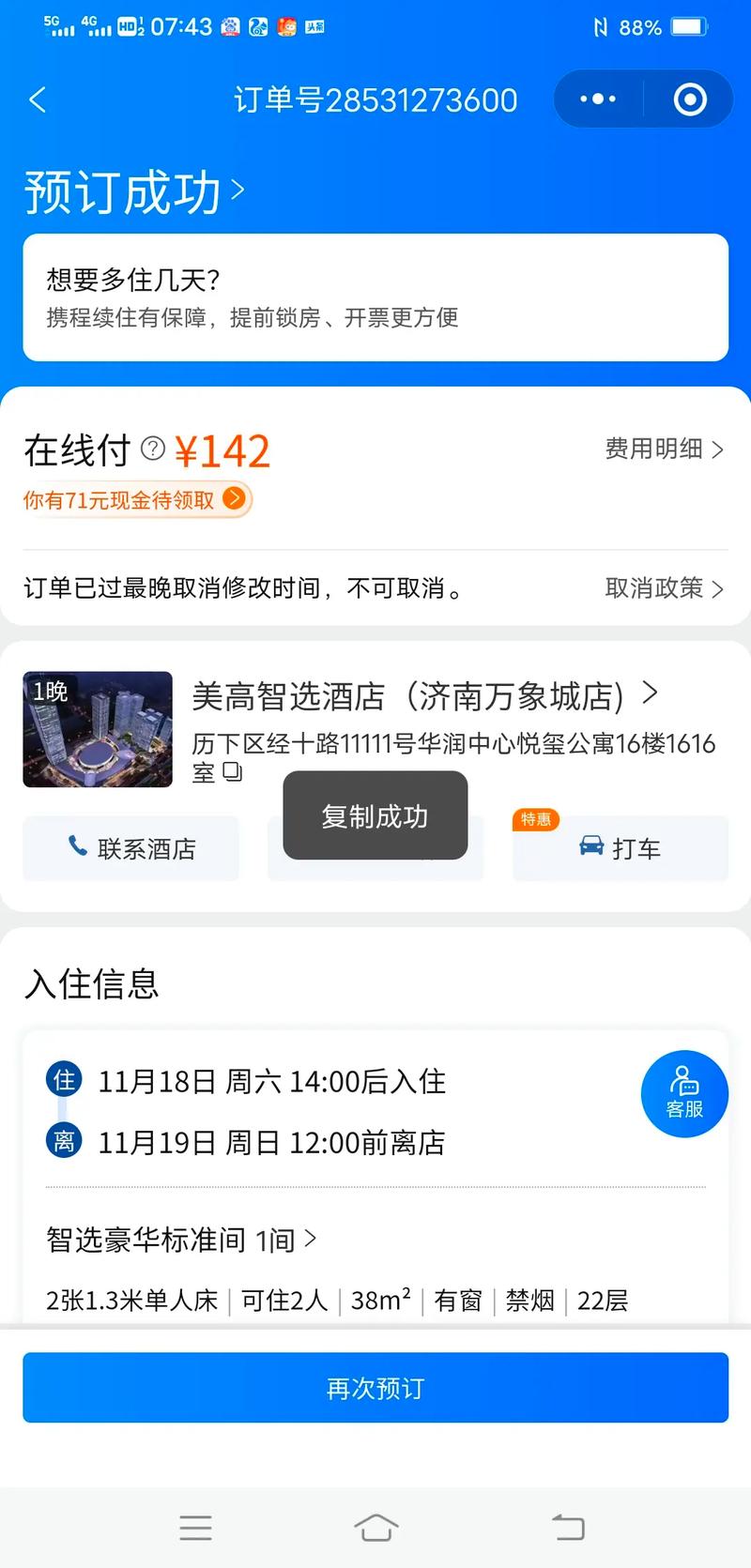Tap the 订单号 title in the header
Viewport: 751px width, 1568px height.
coord(375,99)
